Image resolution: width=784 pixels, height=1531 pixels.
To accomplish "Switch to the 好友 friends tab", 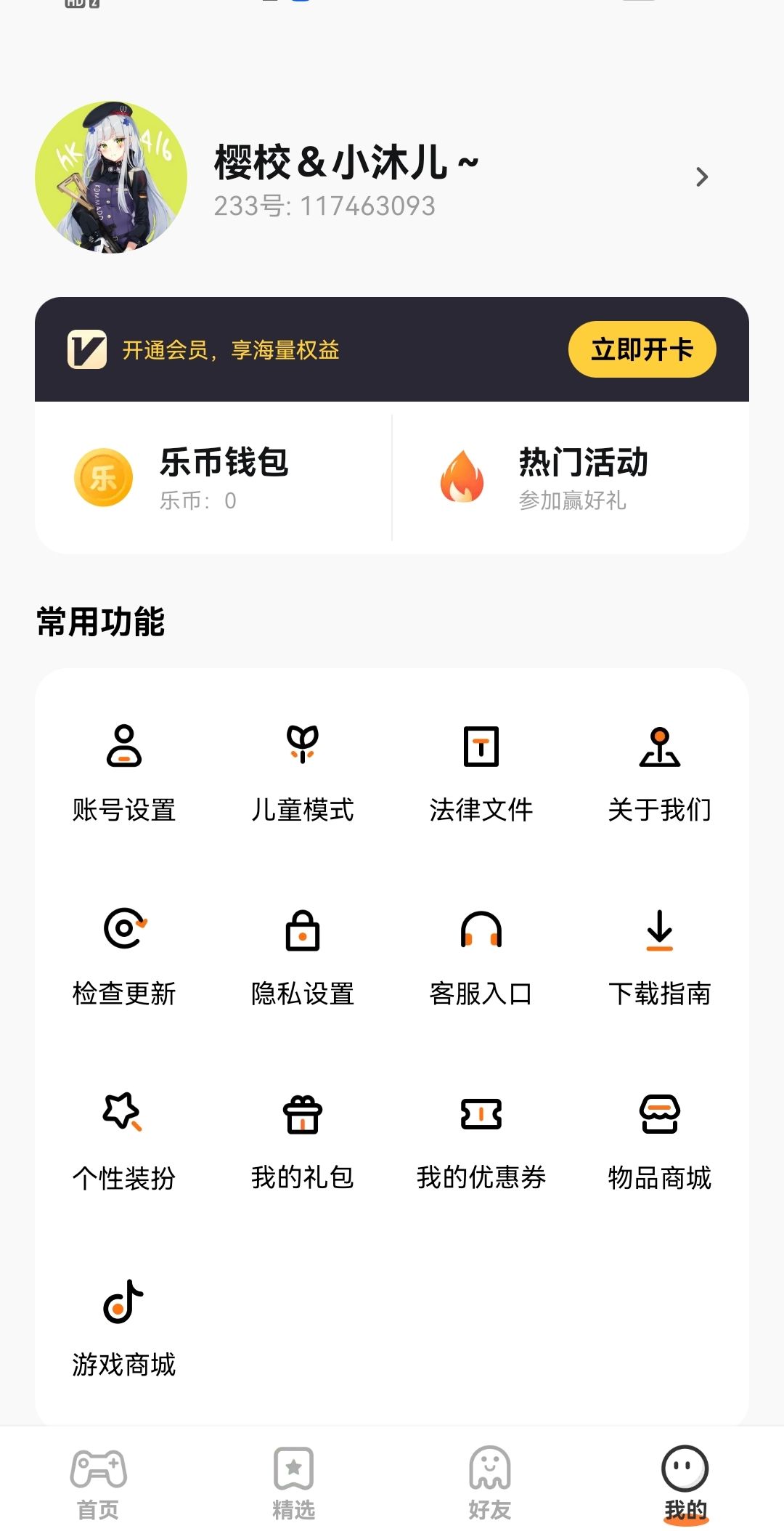I will point(490,1483).
